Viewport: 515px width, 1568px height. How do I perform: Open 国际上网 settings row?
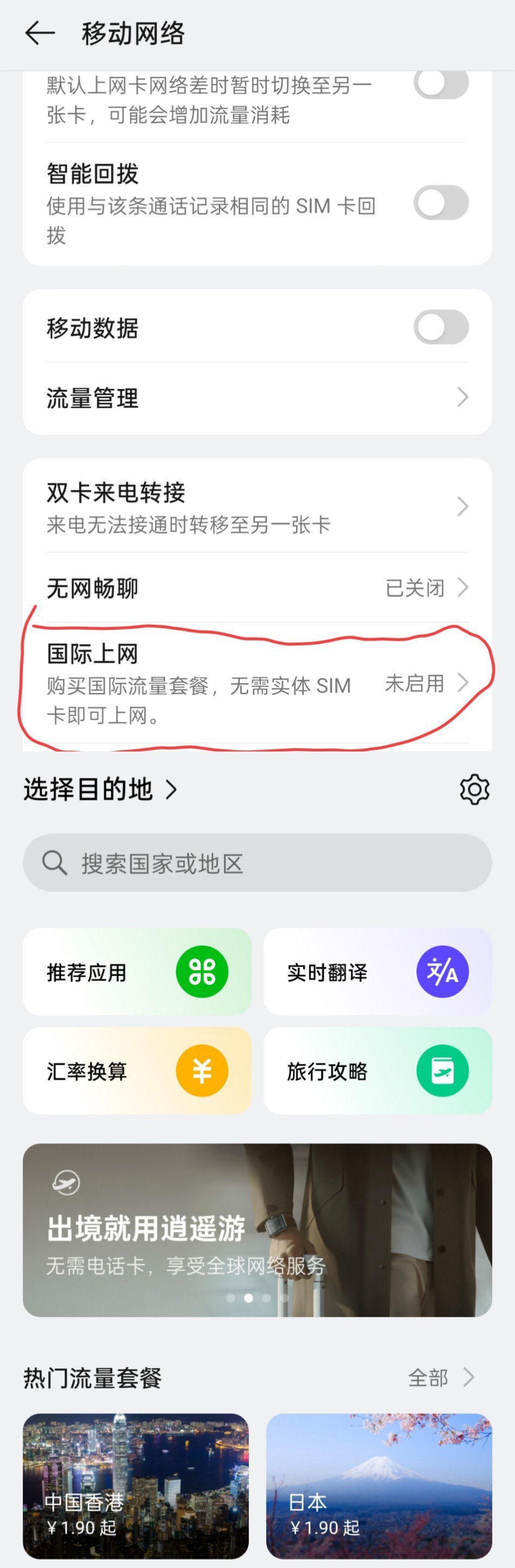(x=257, y=683)
